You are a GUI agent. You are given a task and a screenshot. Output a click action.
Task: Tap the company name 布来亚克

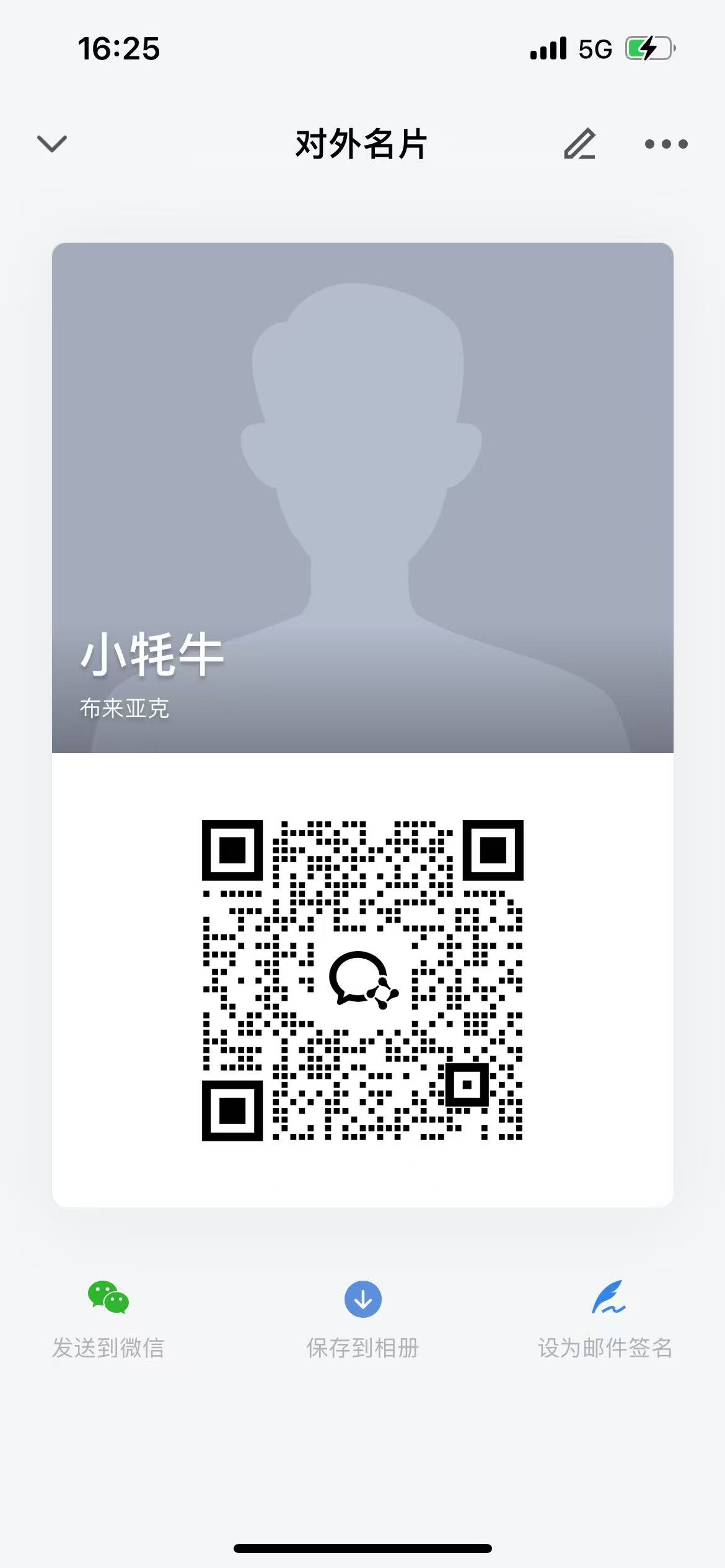point(126,708)
